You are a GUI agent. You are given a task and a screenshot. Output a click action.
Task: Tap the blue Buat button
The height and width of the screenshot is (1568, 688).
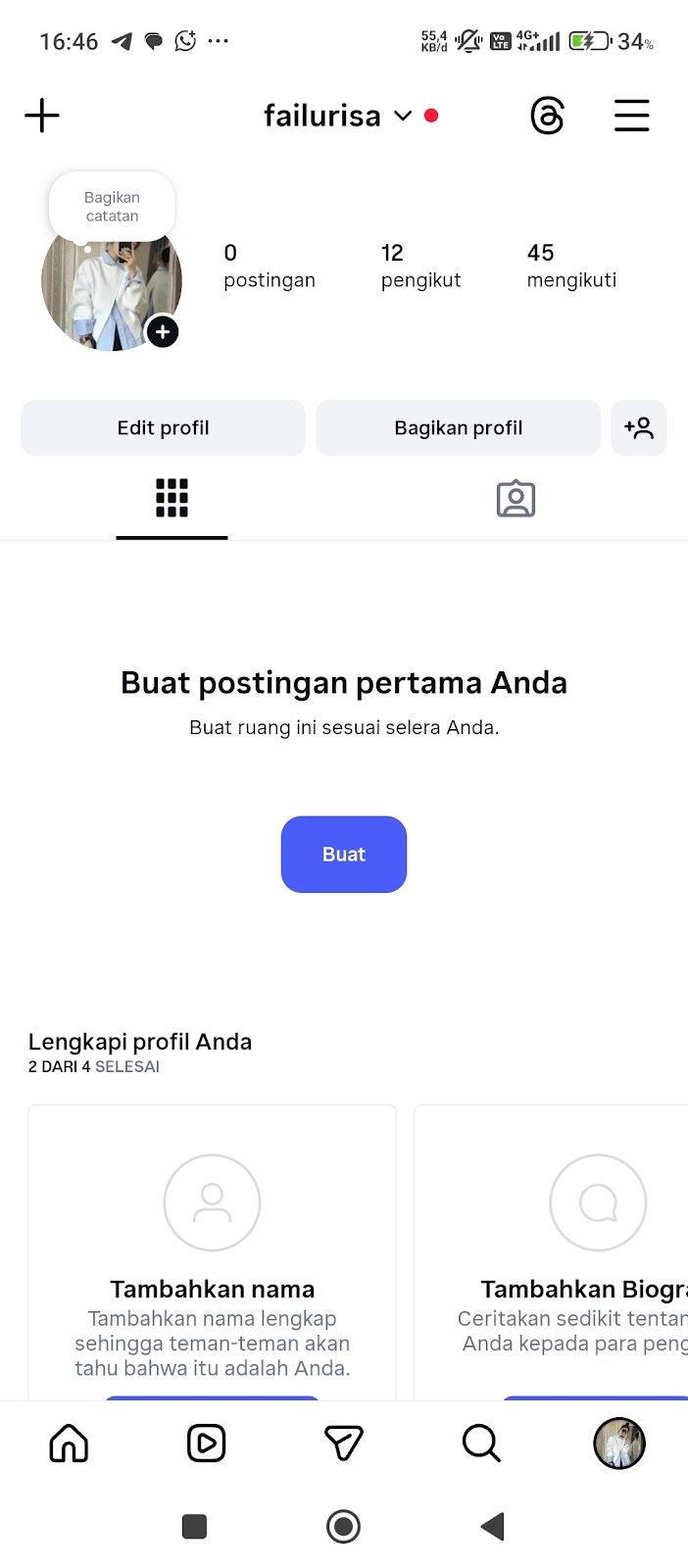tap(344, 855)
